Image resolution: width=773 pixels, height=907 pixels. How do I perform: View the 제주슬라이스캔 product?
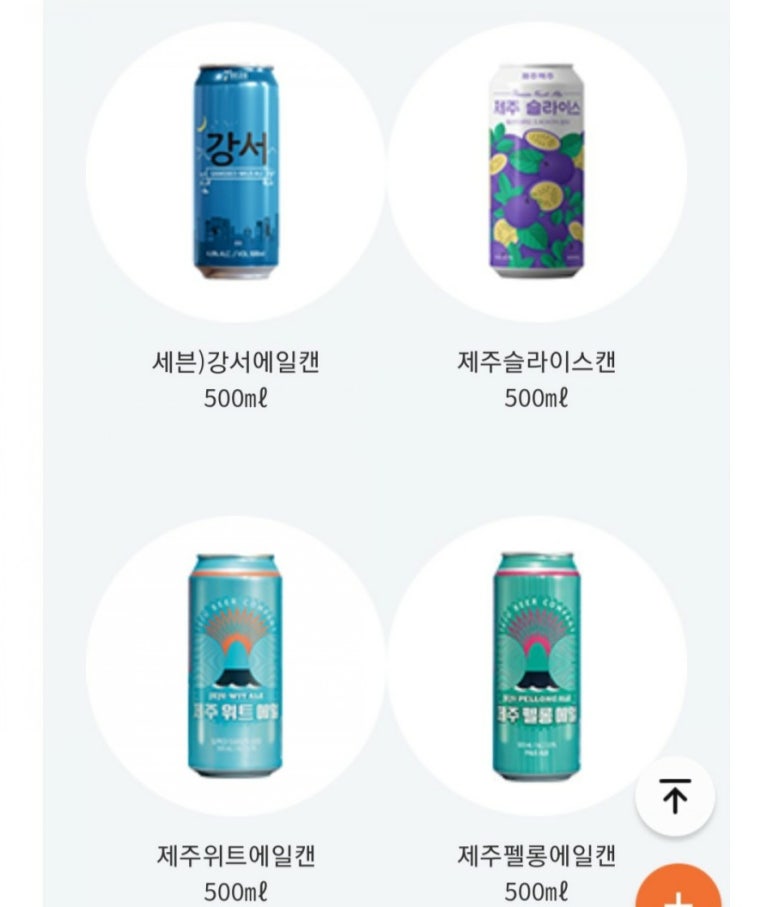pyautogui.click(x=536, y=172)
